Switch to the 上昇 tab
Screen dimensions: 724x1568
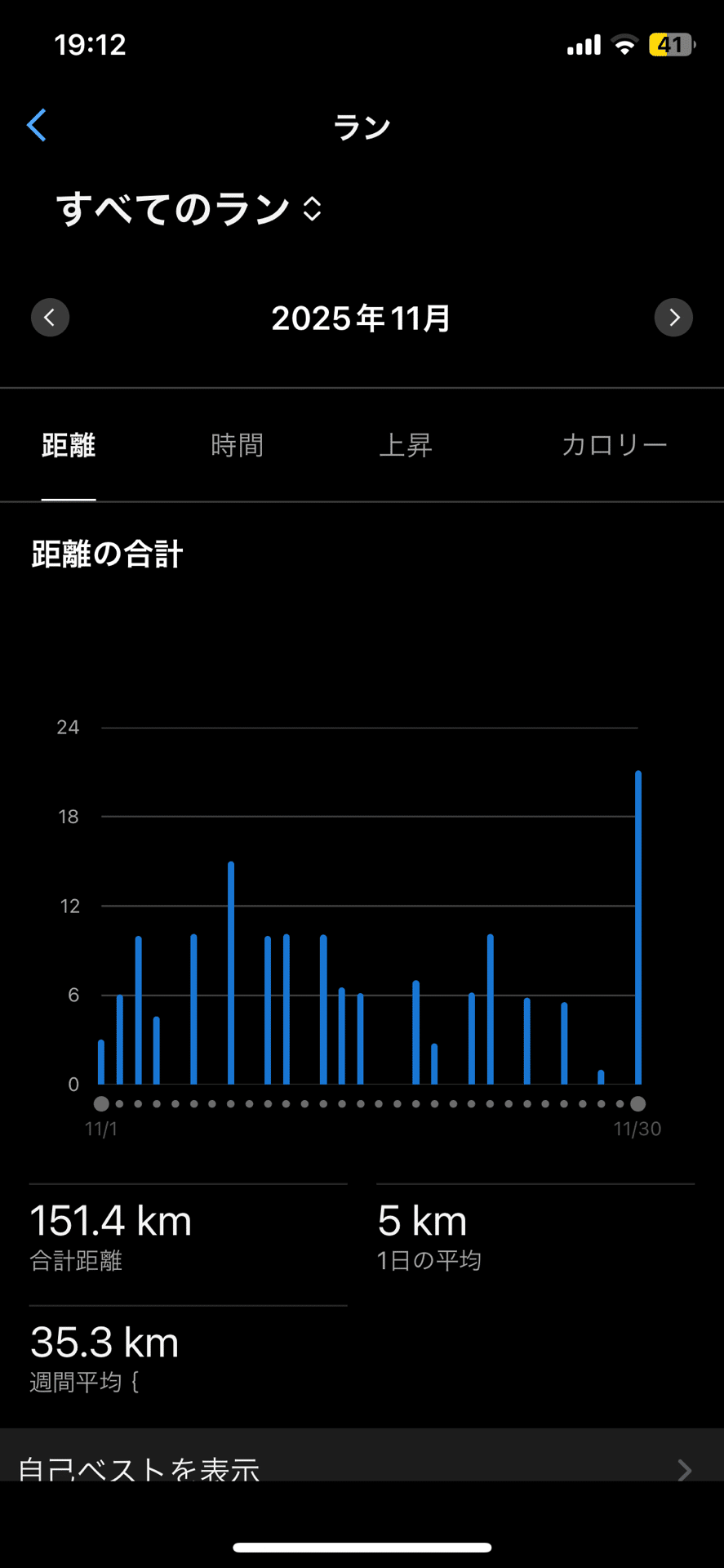[406, 445]
